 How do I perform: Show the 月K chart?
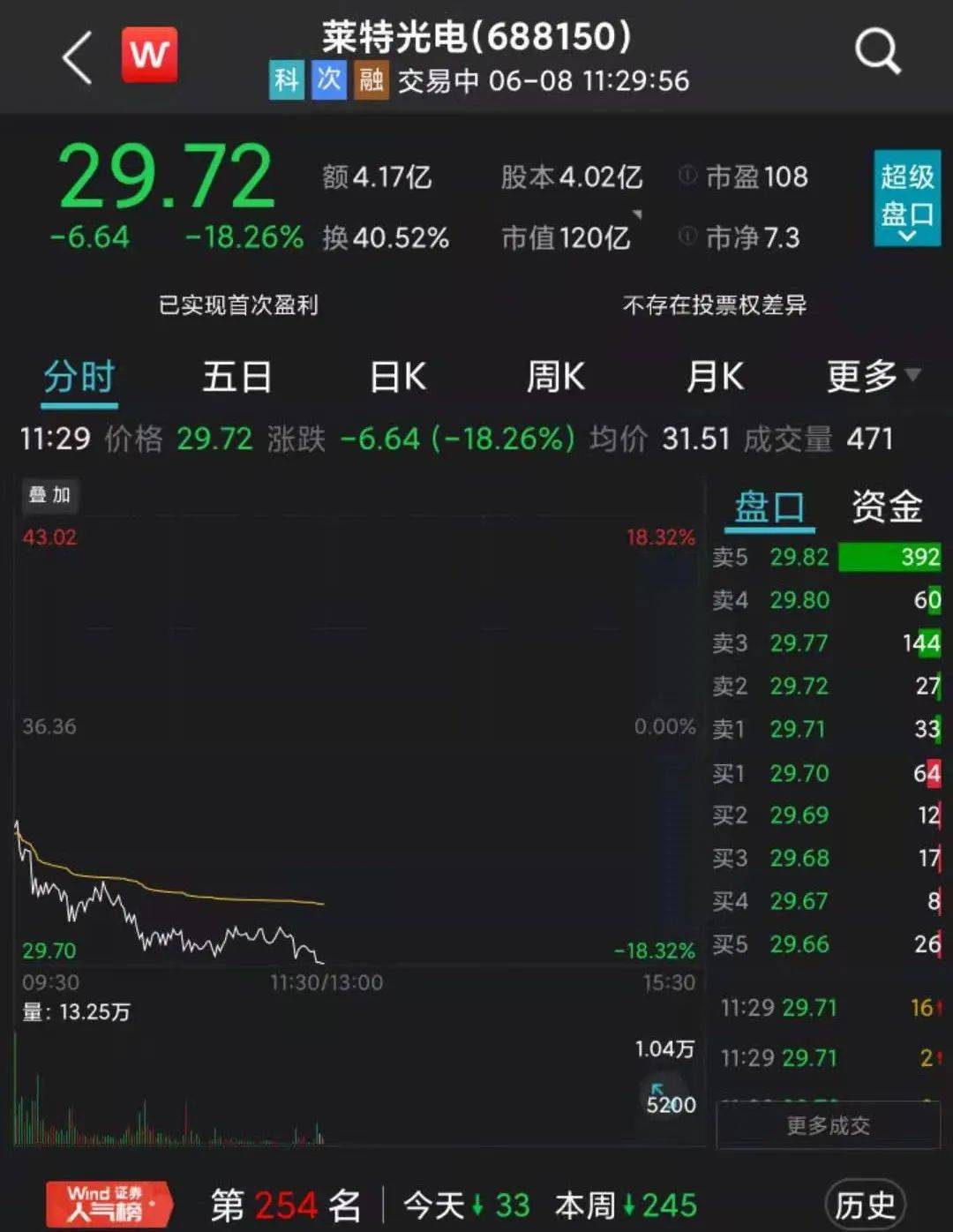pyautogui.click(x=715, y=378)
